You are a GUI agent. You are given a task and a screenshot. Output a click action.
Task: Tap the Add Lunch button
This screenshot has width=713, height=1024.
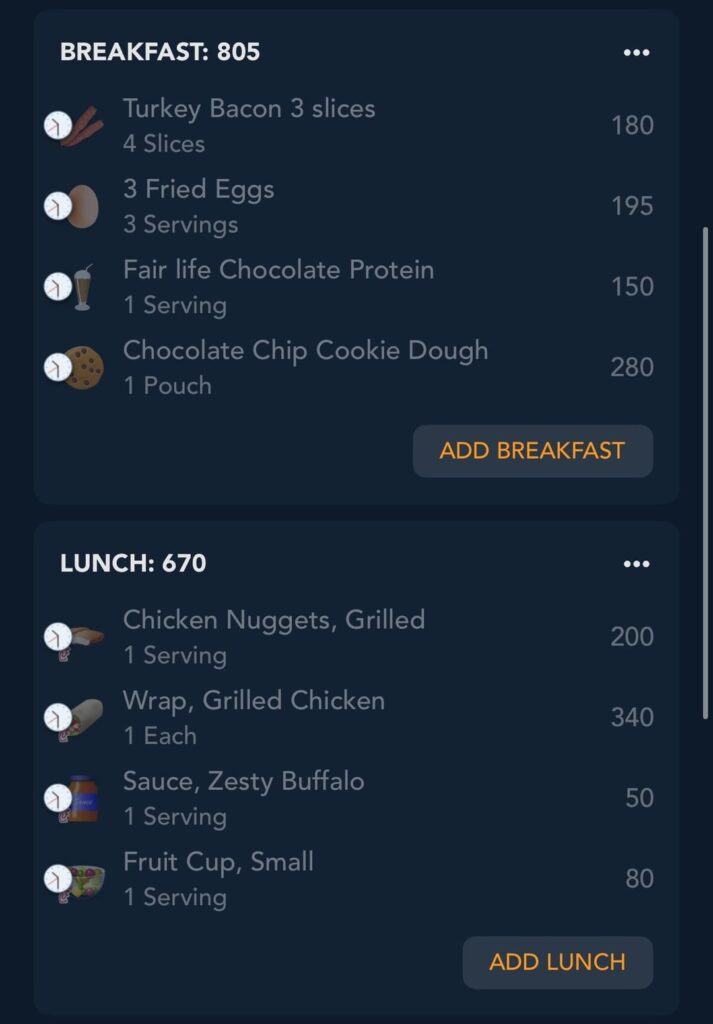click(557, 962)
